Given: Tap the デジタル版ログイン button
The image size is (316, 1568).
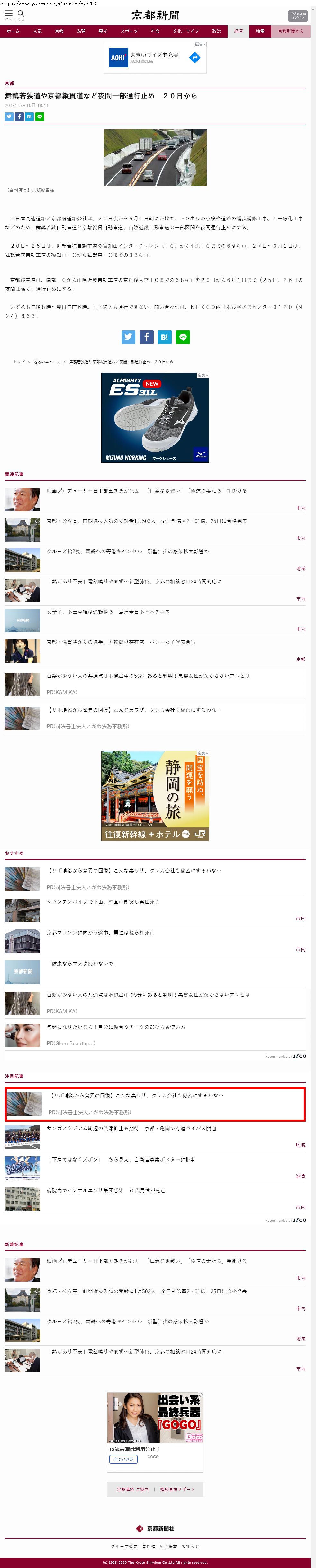Looking at the screenshot, I should tap(297, 16).
